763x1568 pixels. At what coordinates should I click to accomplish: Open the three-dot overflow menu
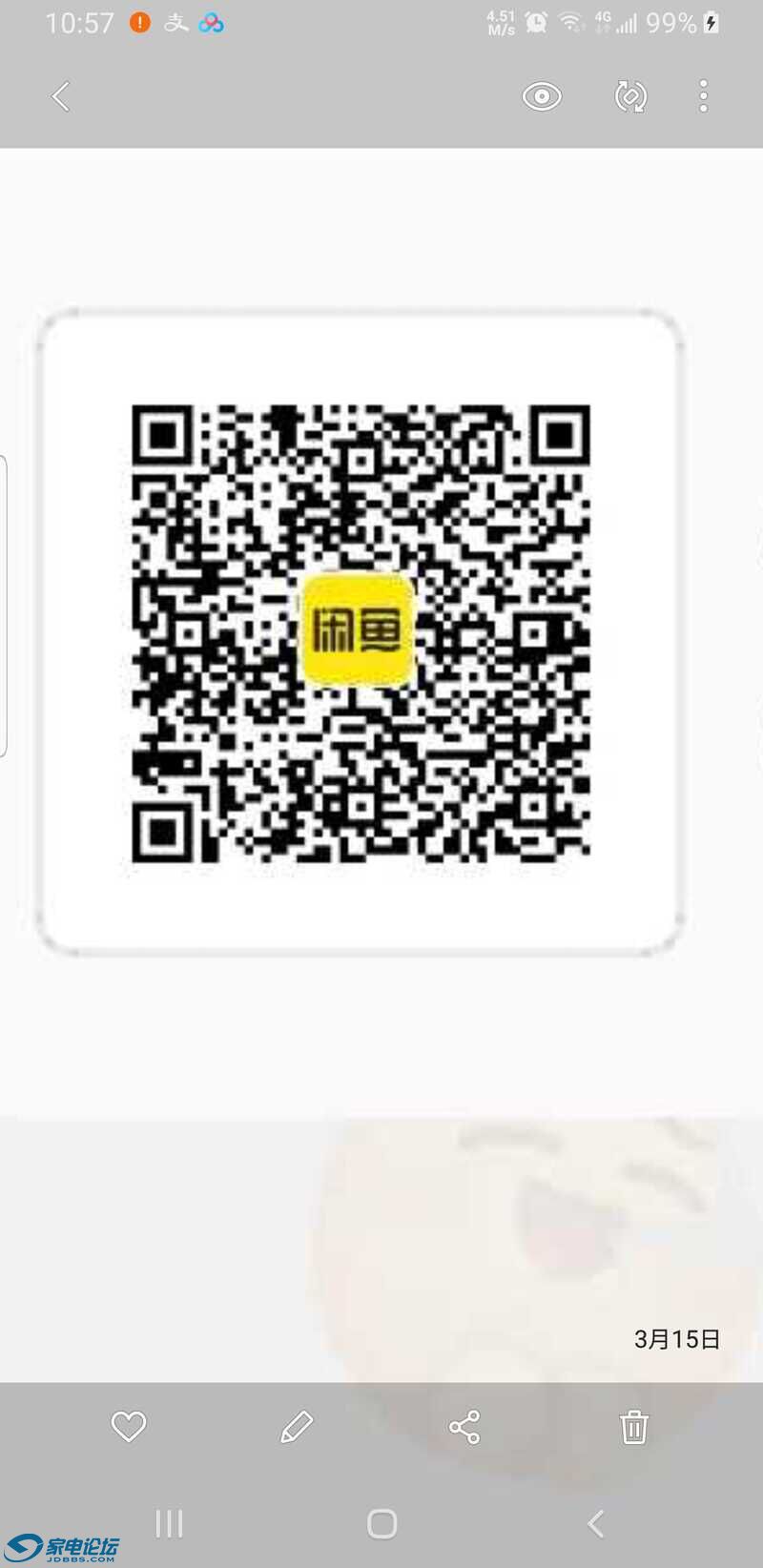[x=703, y=96]
